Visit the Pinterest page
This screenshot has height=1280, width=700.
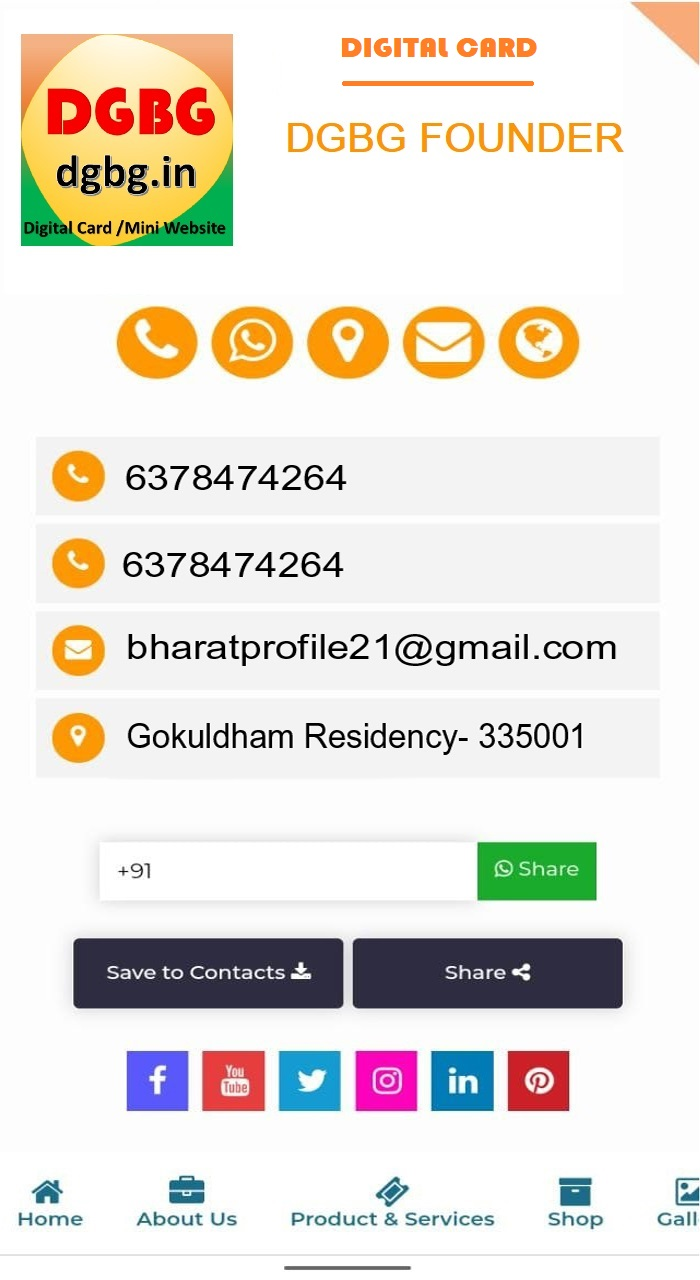tap(538, 1080)
